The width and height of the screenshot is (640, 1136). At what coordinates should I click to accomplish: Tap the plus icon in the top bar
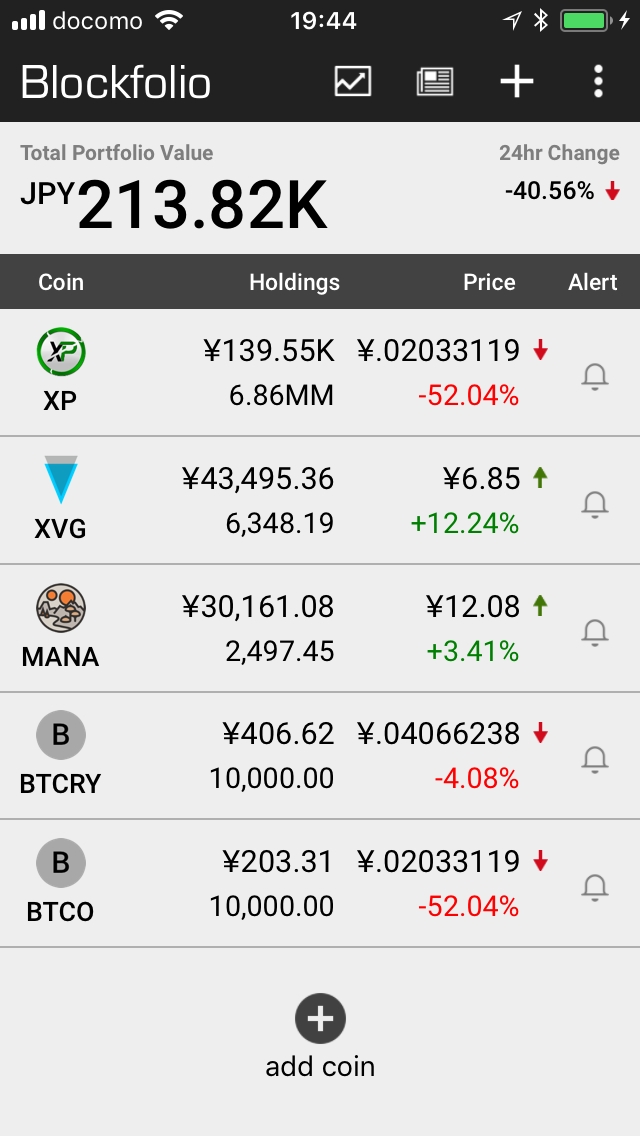click(x=517, y=81)
